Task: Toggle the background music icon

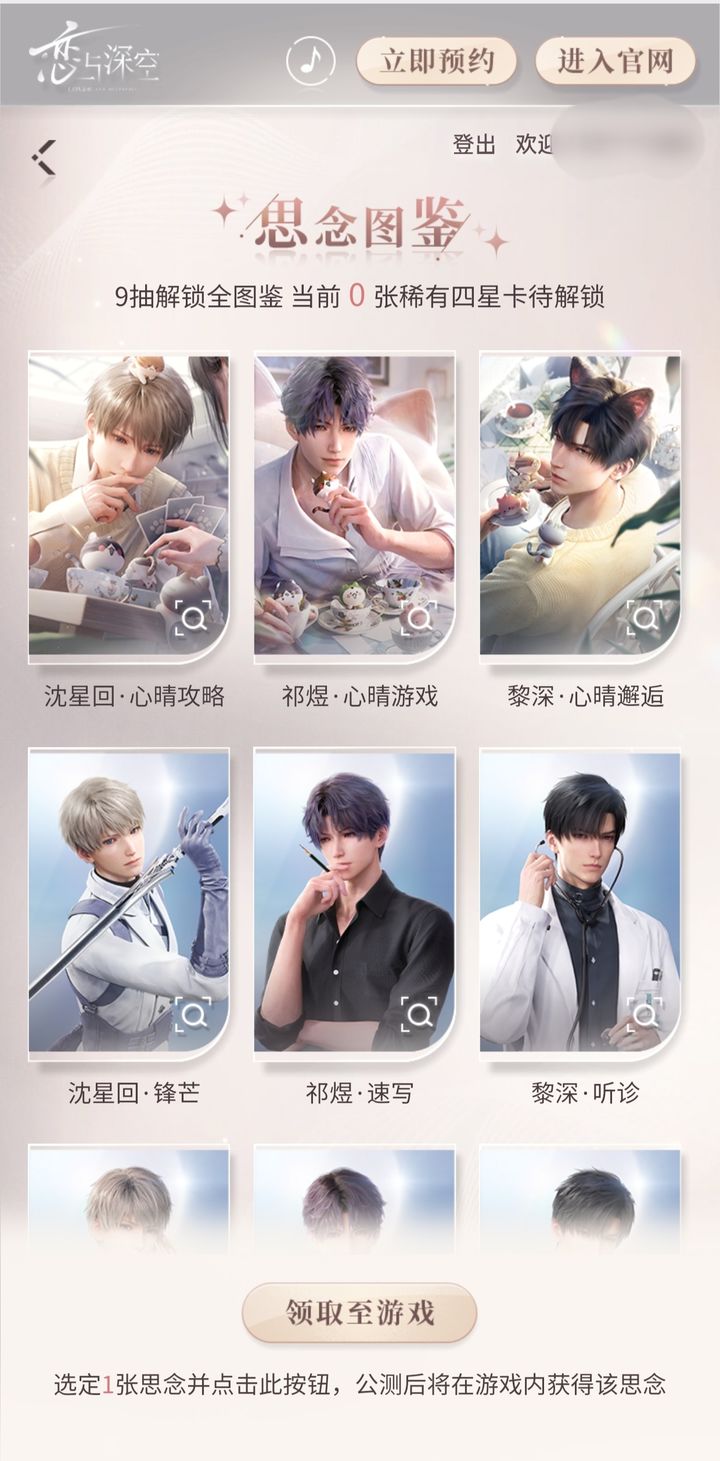Action: 311,60
